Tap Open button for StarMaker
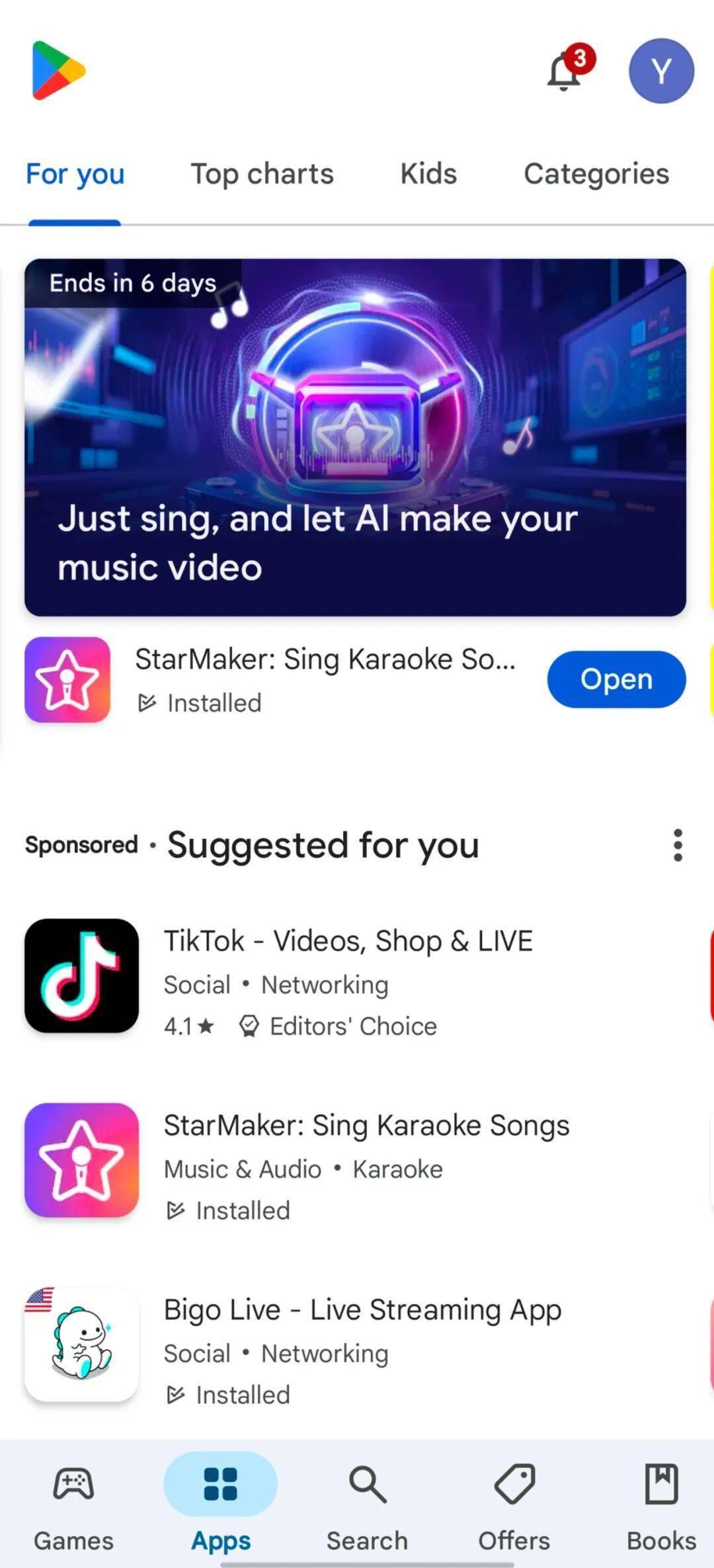Screen dimensions: 714x1568 (x=615, y=679)
